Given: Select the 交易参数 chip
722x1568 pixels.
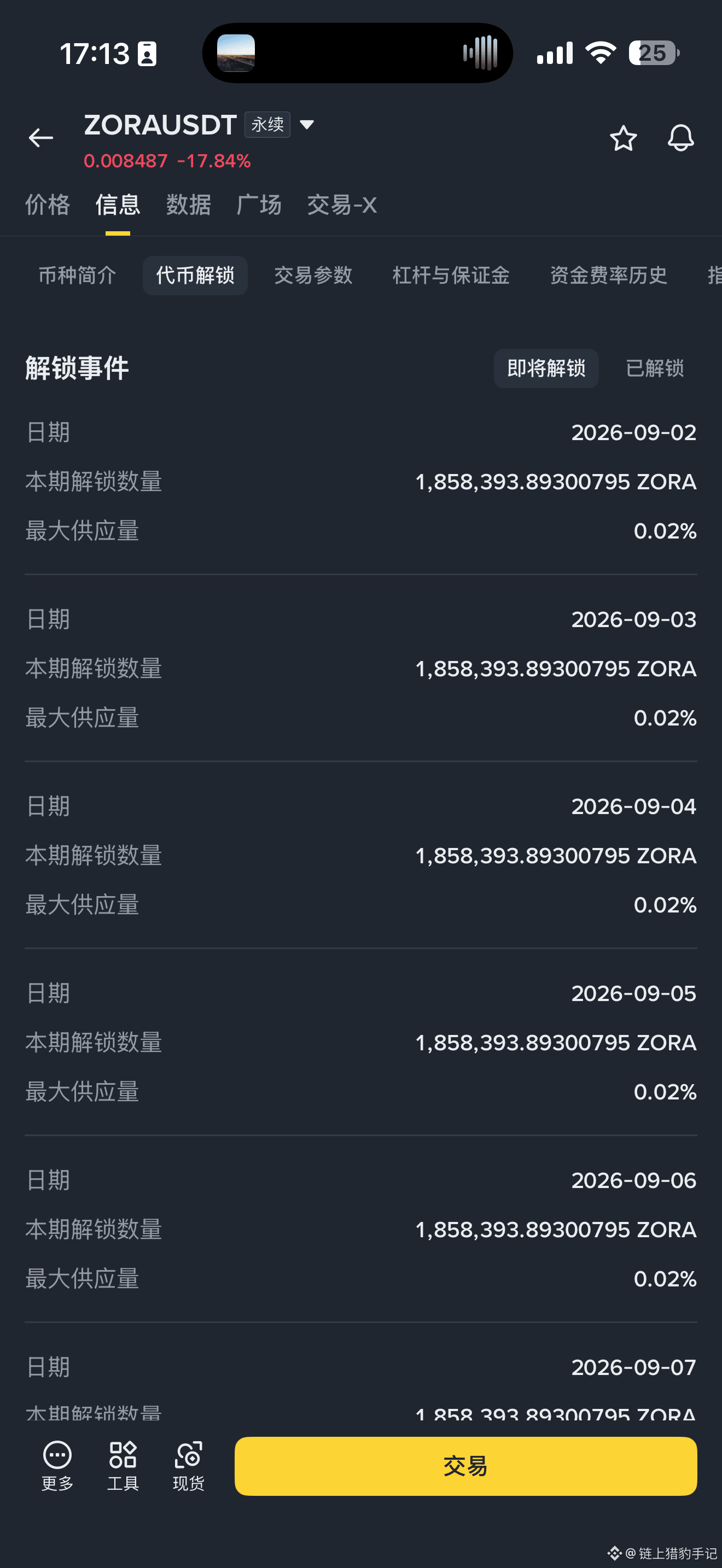Looking at the screenshot, I should point(313,275).
